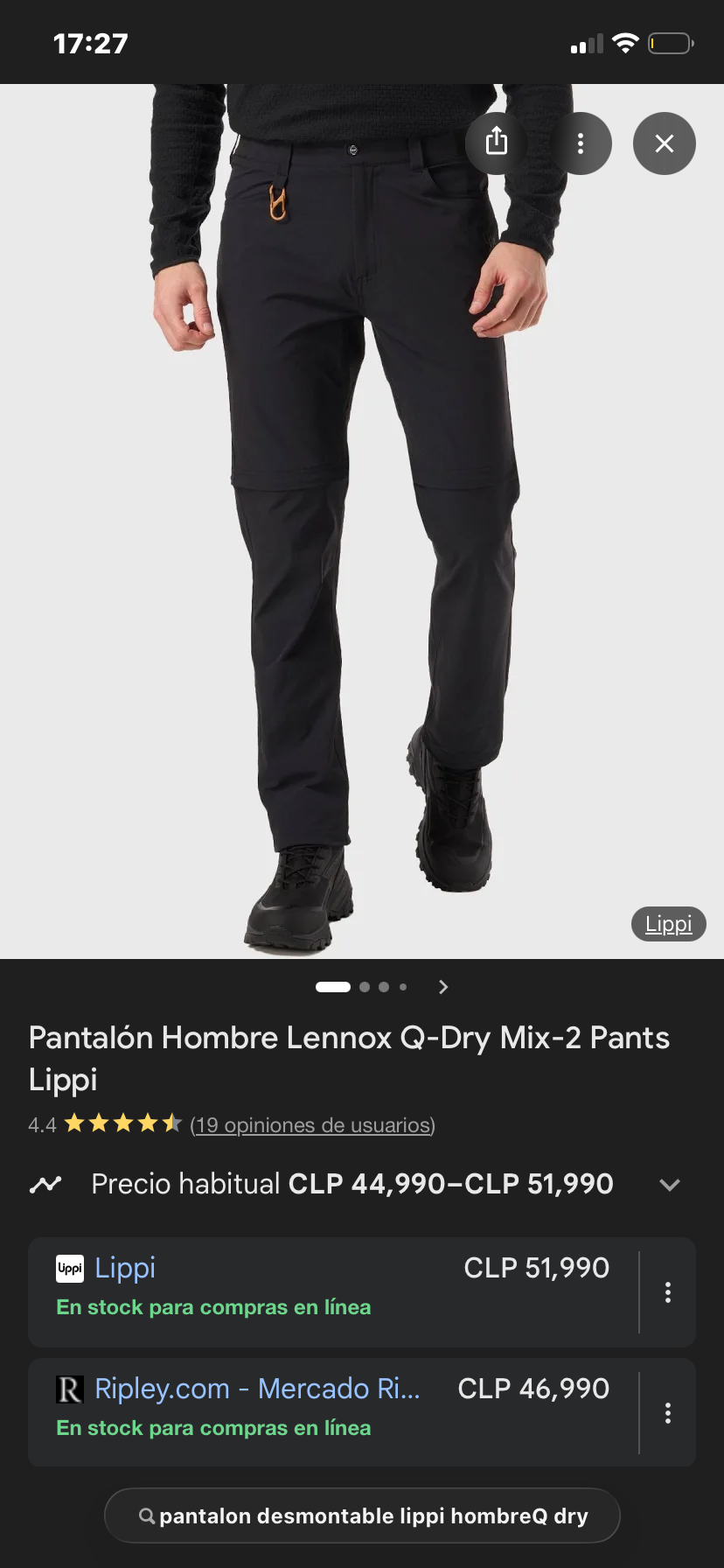Screen dimensions: 724x1568
Task: Select the second carousel dot indicator
Action: [x=364, y=986]
